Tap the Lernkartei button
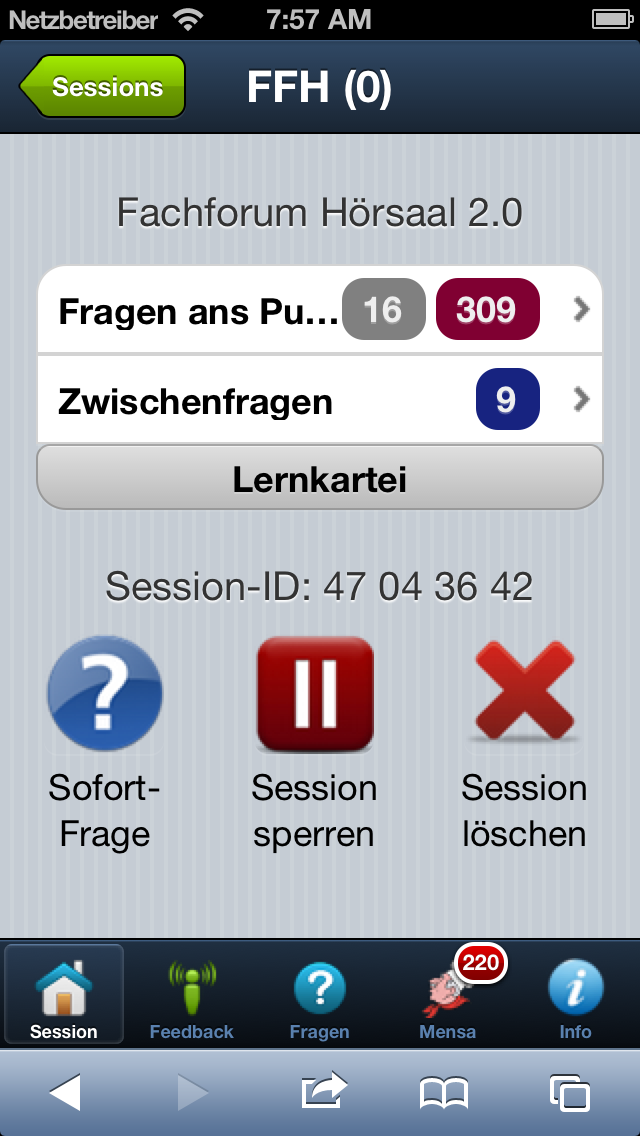This screenshot has width=640, height=1136. [x=320, y=479]
